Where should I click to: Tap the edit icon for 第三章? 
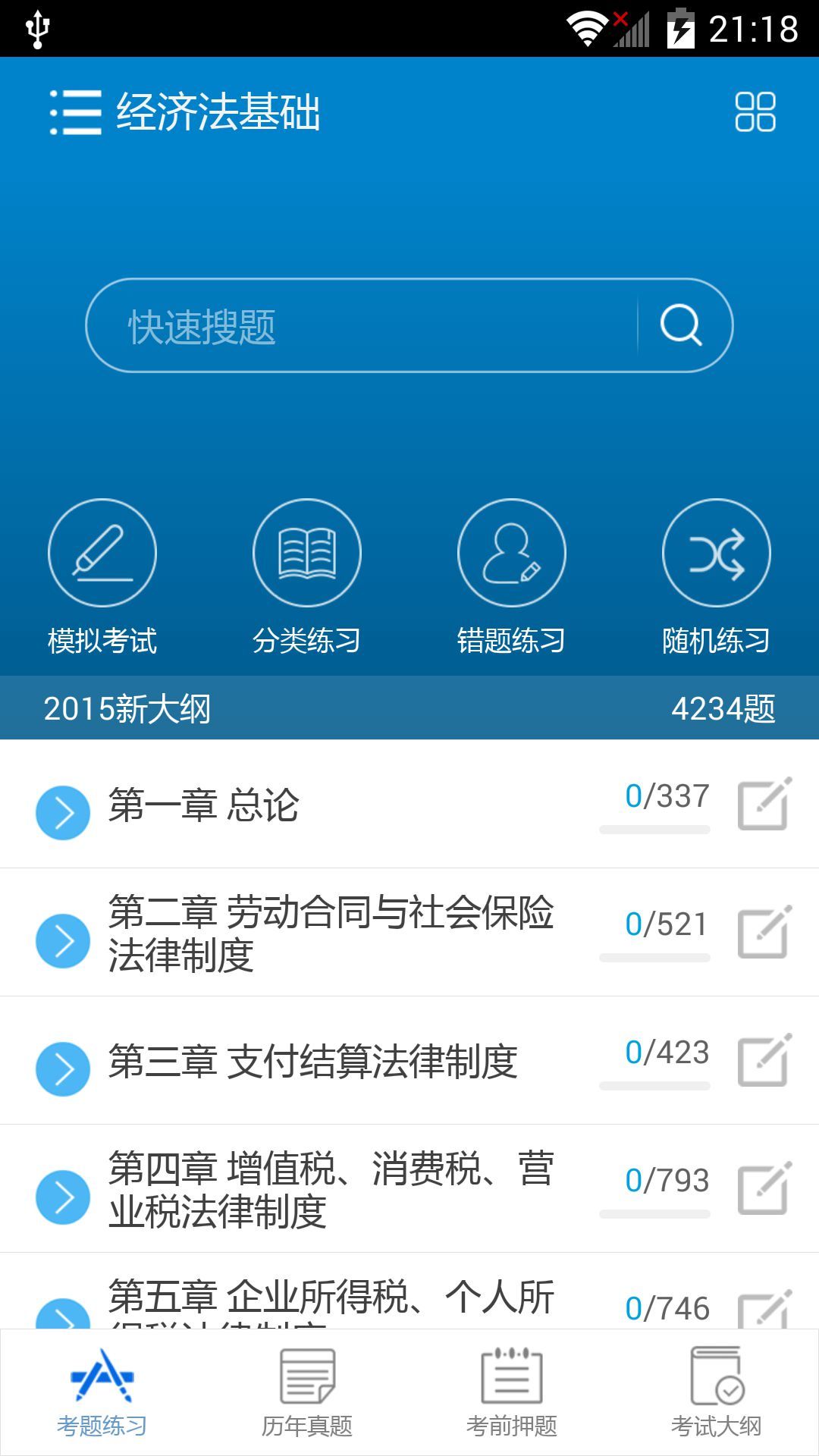(x=764, y=1060)
